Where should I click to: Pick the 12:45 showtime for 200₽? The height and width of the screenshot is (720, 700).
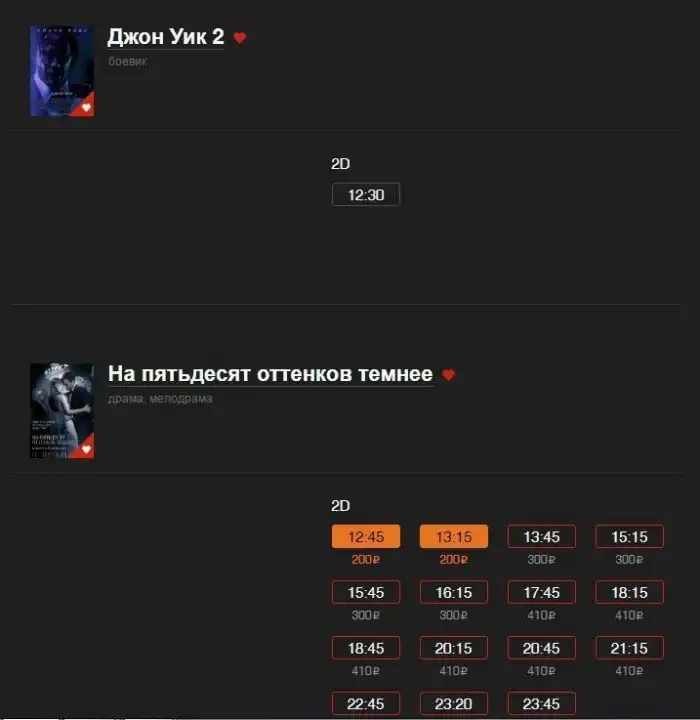365,537
